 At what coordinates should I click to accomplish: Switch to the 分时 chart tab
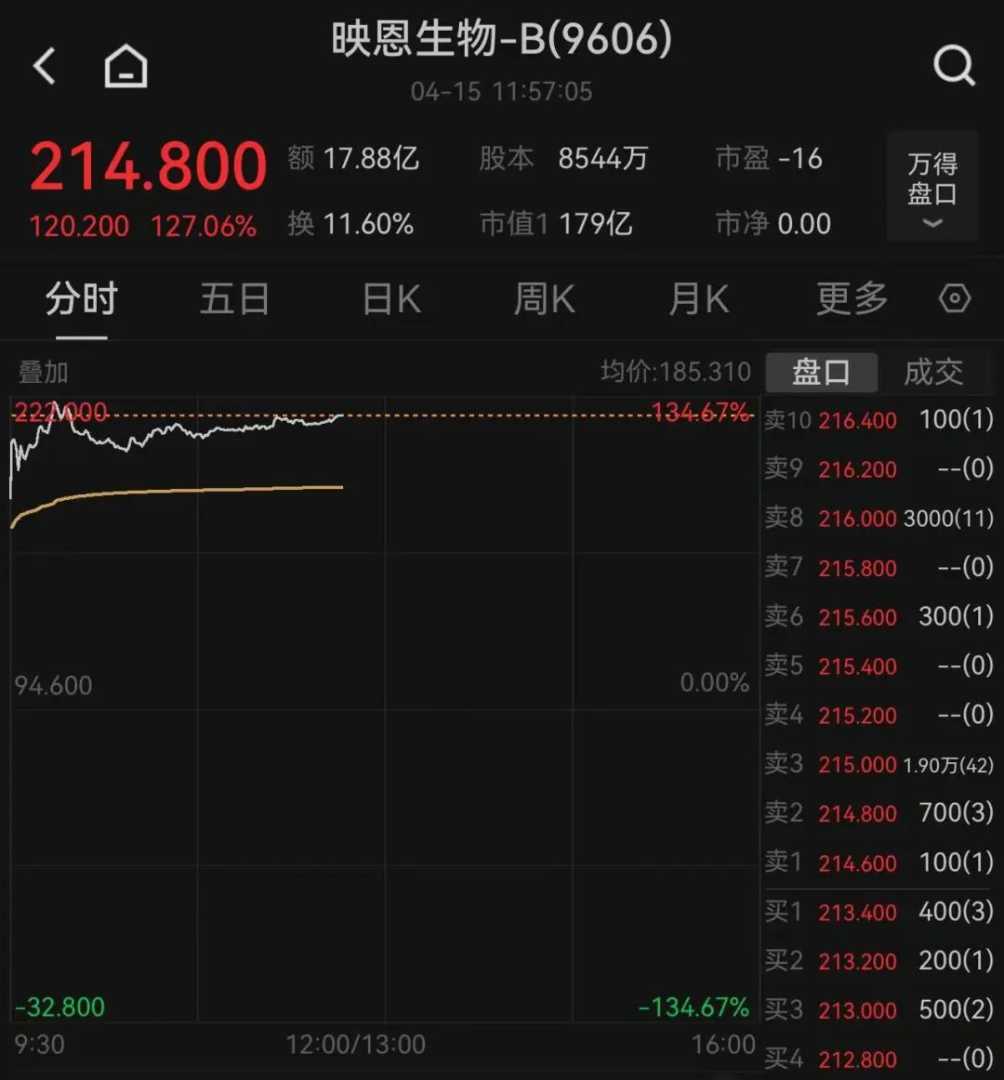(x=81, y=299)
